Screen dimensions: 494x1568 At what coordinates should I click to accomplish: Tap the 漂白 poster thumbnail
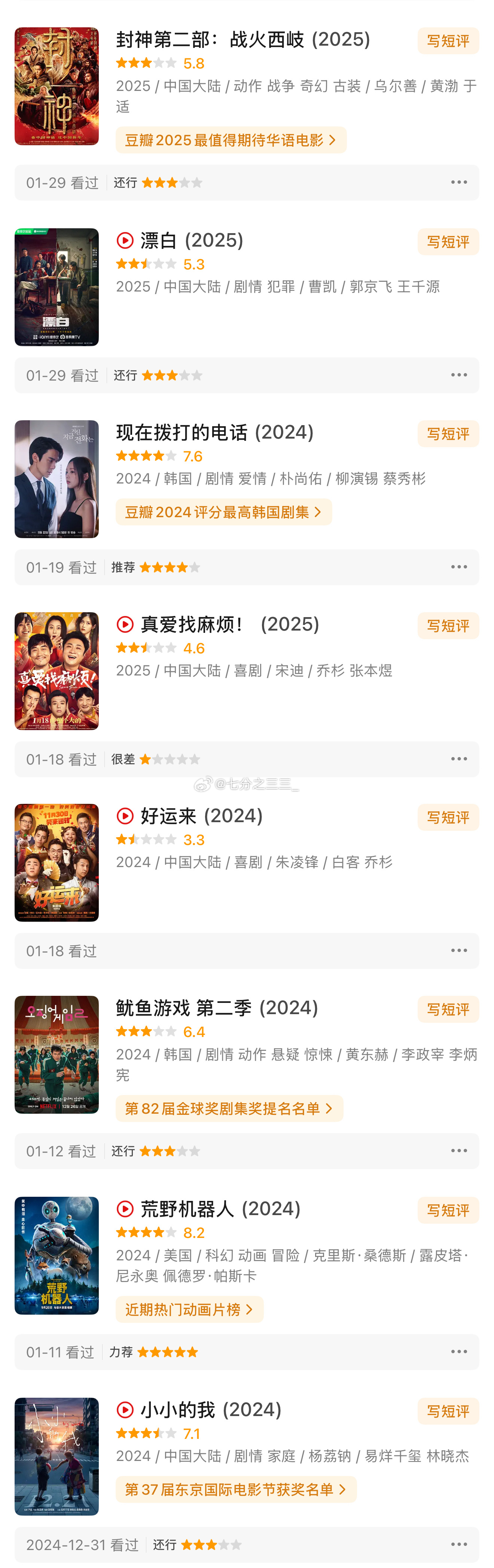click(57, 287)
